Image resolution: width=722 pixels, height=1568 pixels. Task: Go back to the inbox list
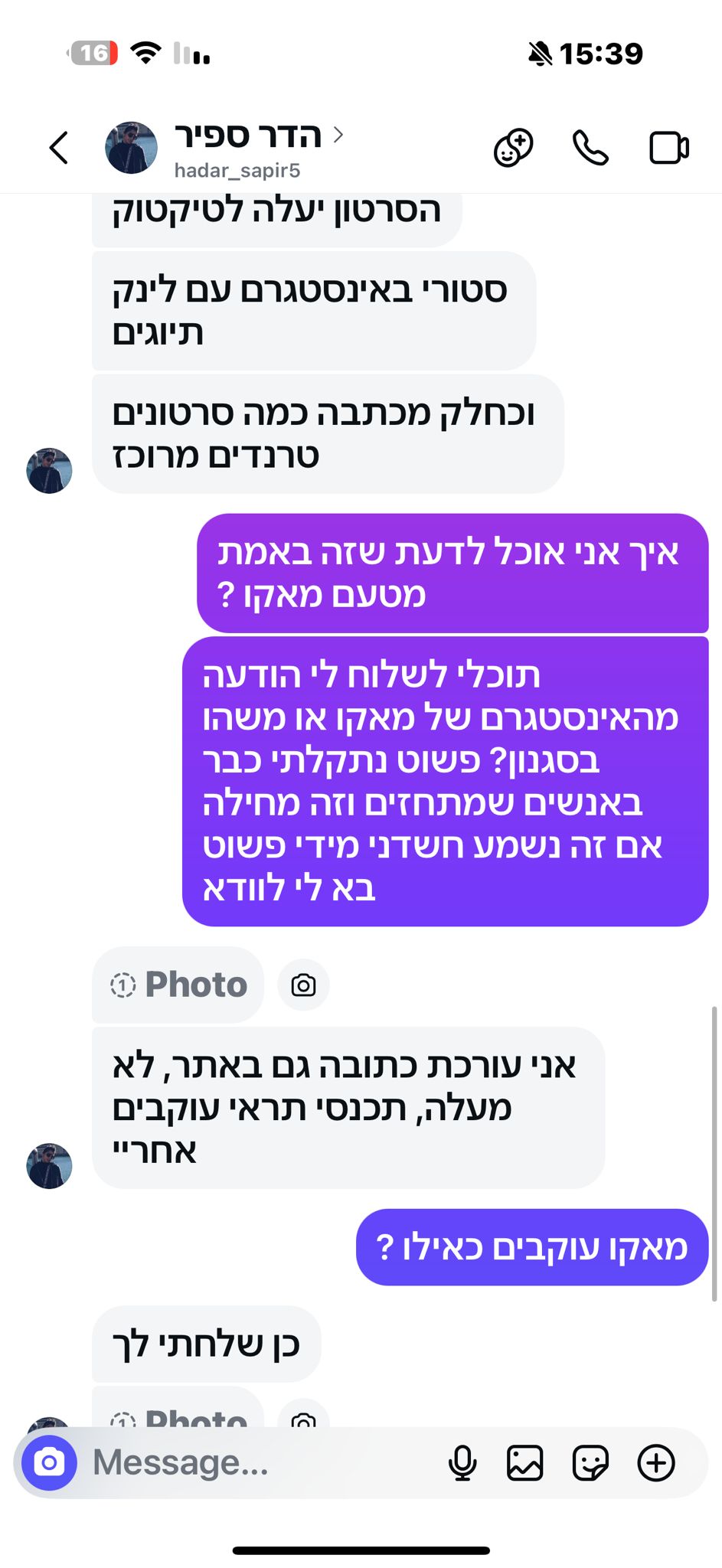(x=59, y=147)
